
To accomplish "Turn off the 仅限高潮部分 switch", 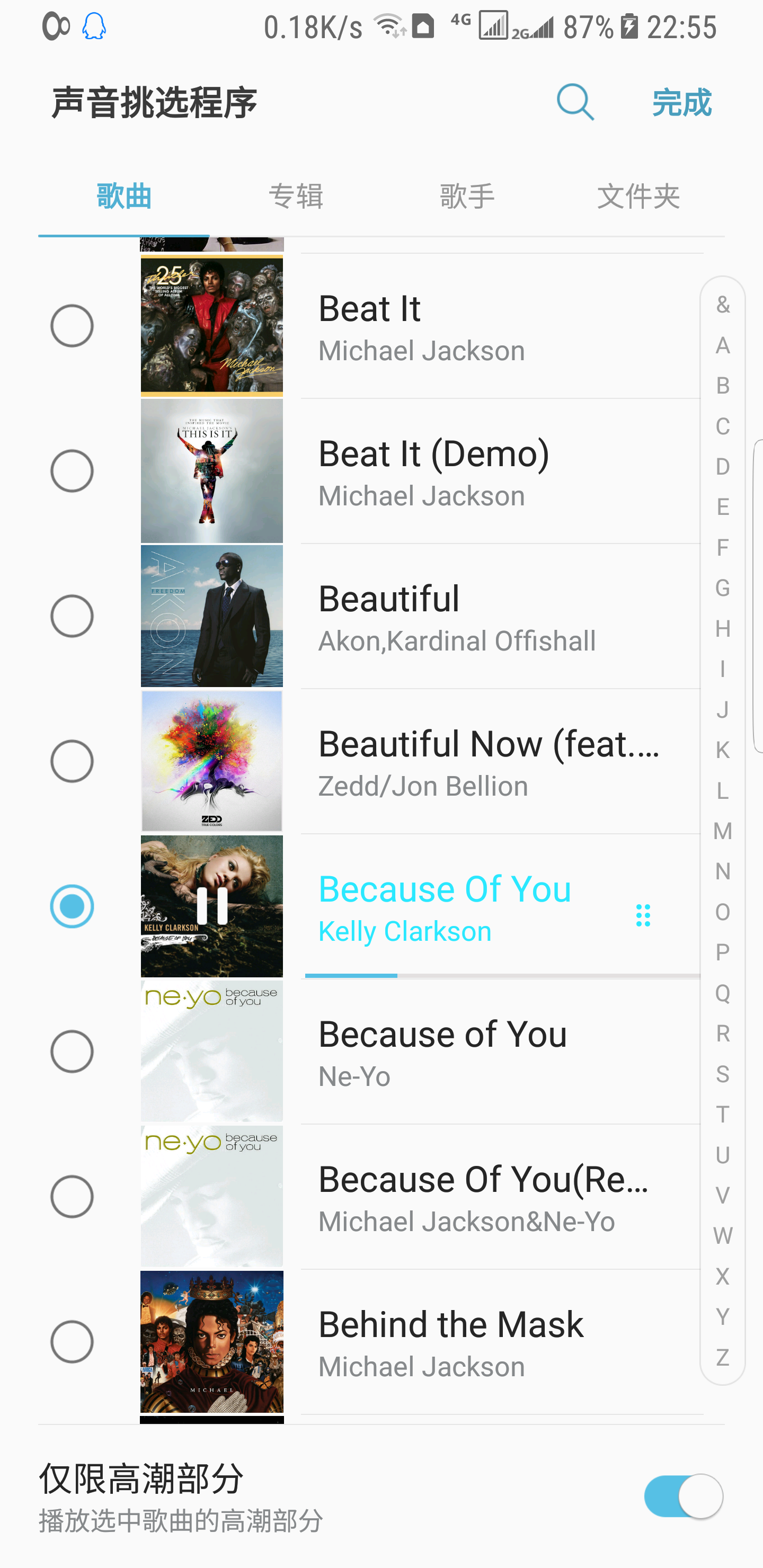I will pos(683,1496).
